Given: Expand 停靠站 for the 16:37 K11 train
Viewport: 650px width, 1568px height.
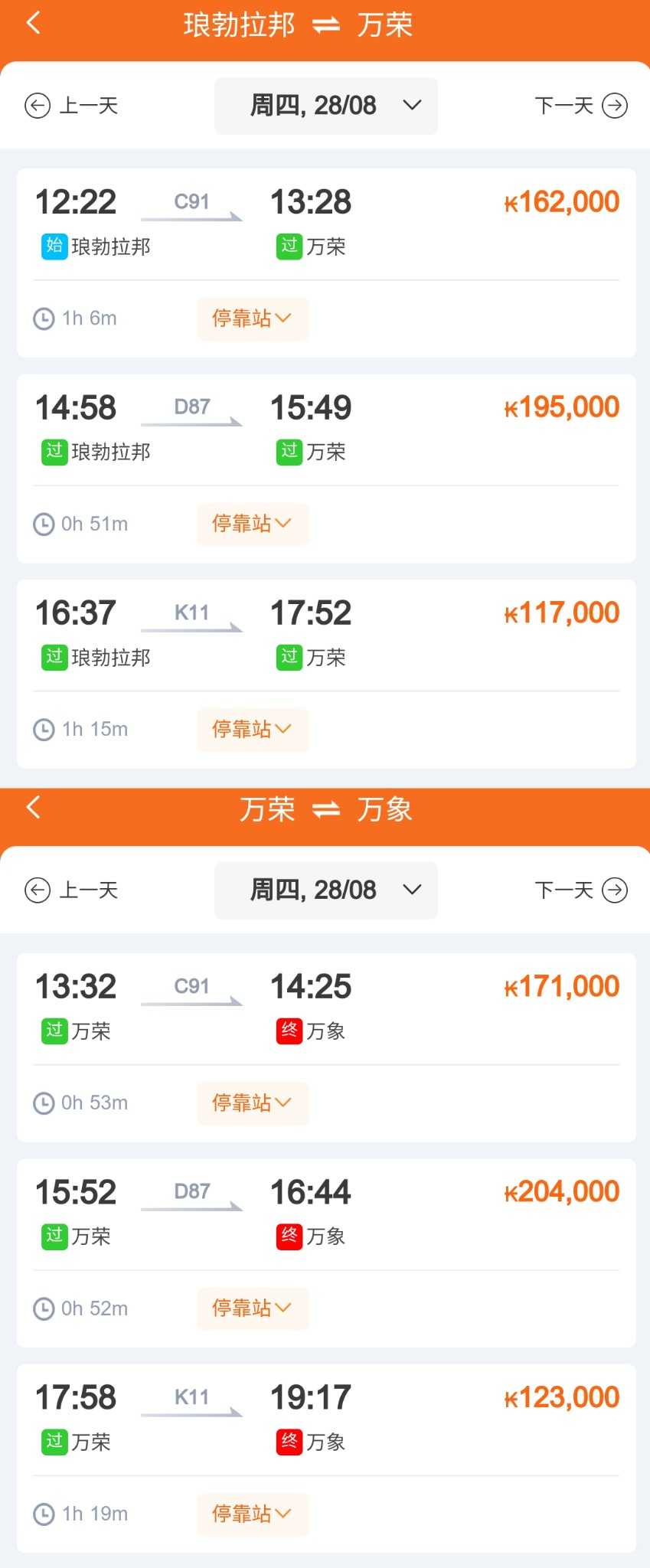Looking at the screenshot, I should click(252, 729).
